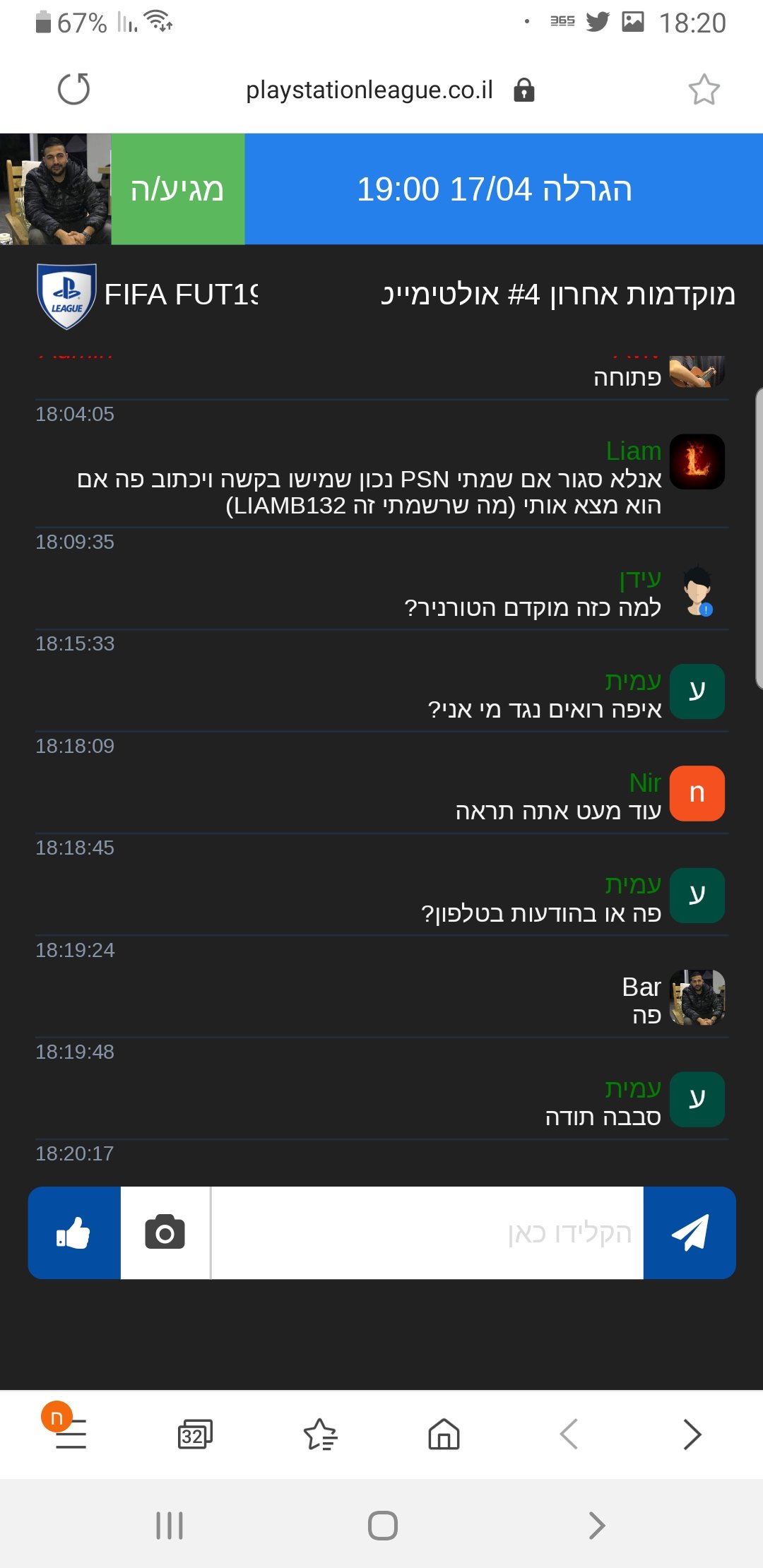
Task: Focus the הקלידו כאן message field
Action: coord(427,1233)
